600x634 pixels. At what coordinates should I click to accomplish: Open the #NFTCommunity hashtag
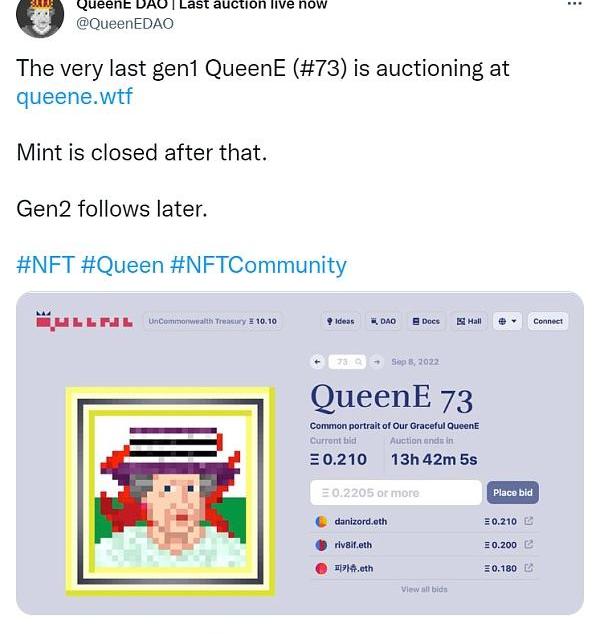[x=258, y=265]
